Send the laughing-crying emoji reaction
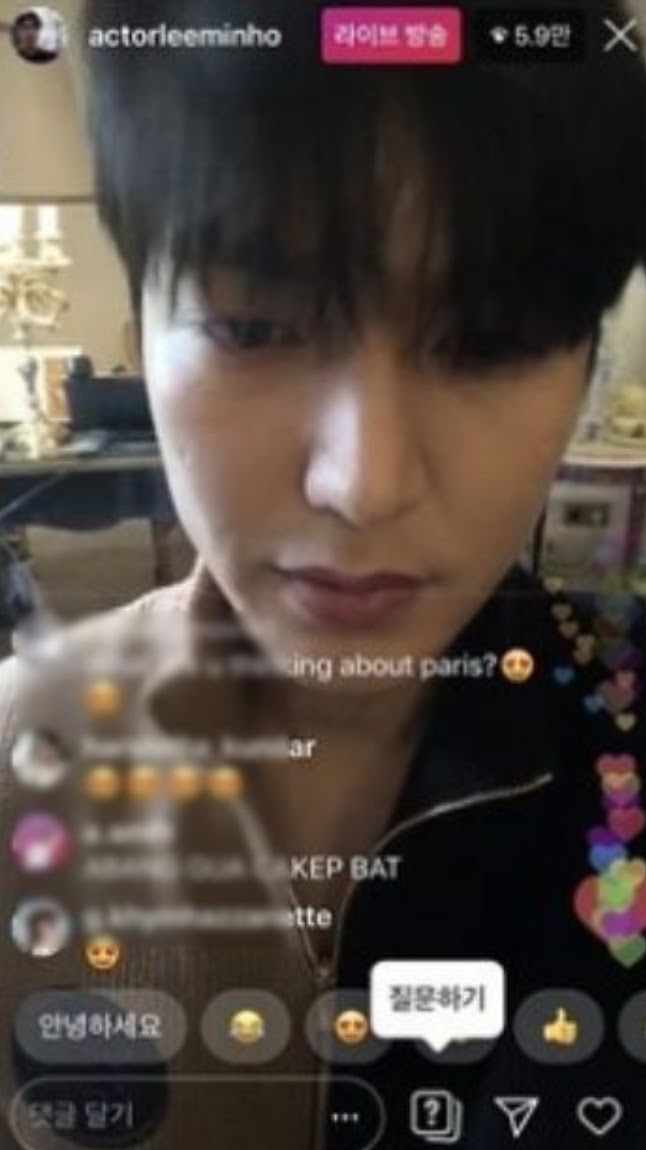646x1150 pixels. 245,1027
